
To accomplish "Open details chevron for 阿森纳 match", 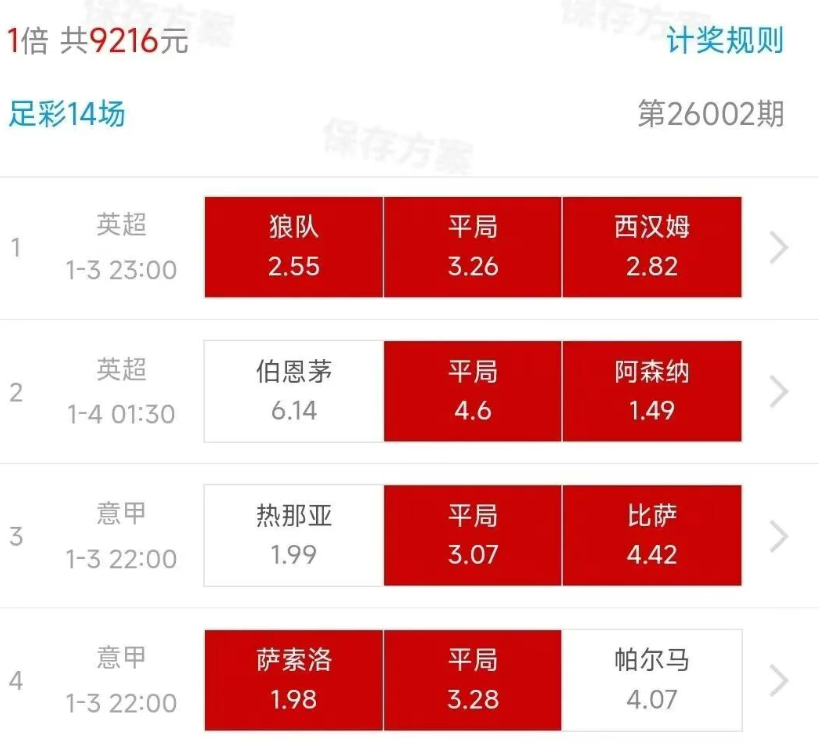I will pyautogui.click(x=779, y=392).
